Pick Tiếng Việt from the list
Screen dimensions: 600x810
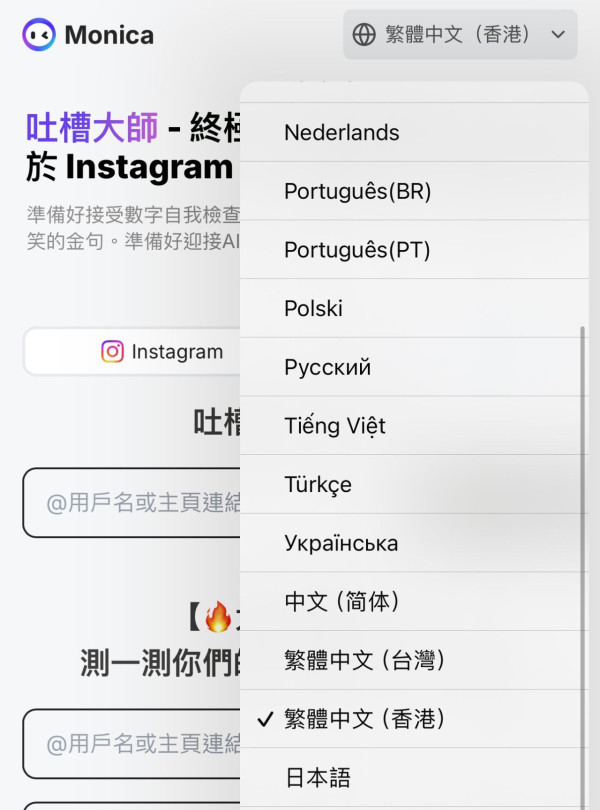tap(334, 426)
